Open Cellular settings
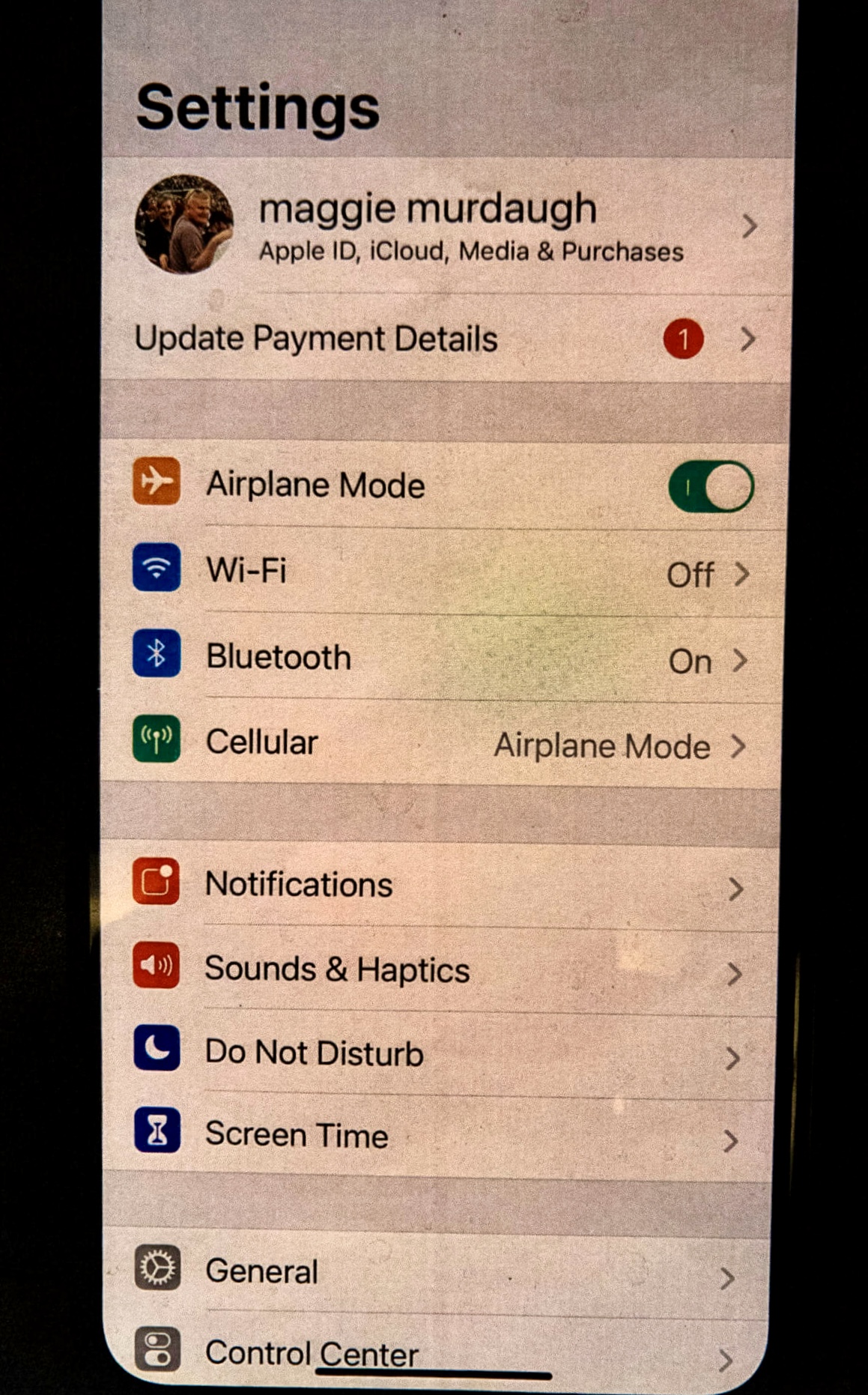The height and width of the screenshot is (1395, 868). [x=442, y=743]
